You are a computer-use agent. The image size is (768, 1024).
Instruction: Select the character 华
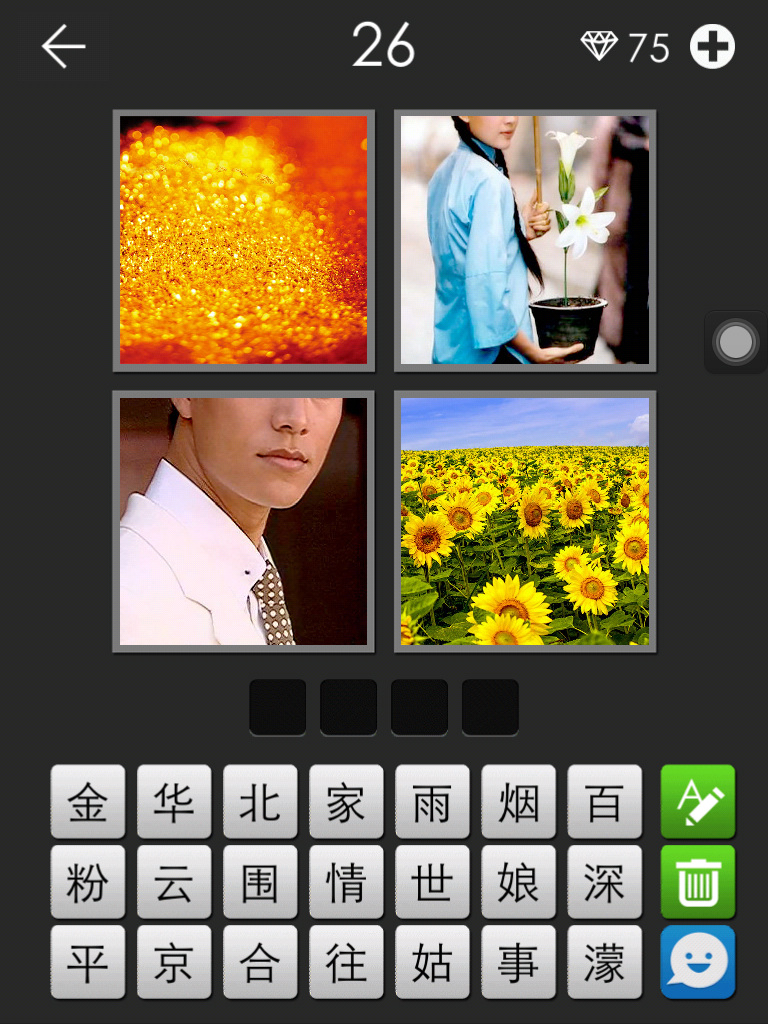[174, 801]
